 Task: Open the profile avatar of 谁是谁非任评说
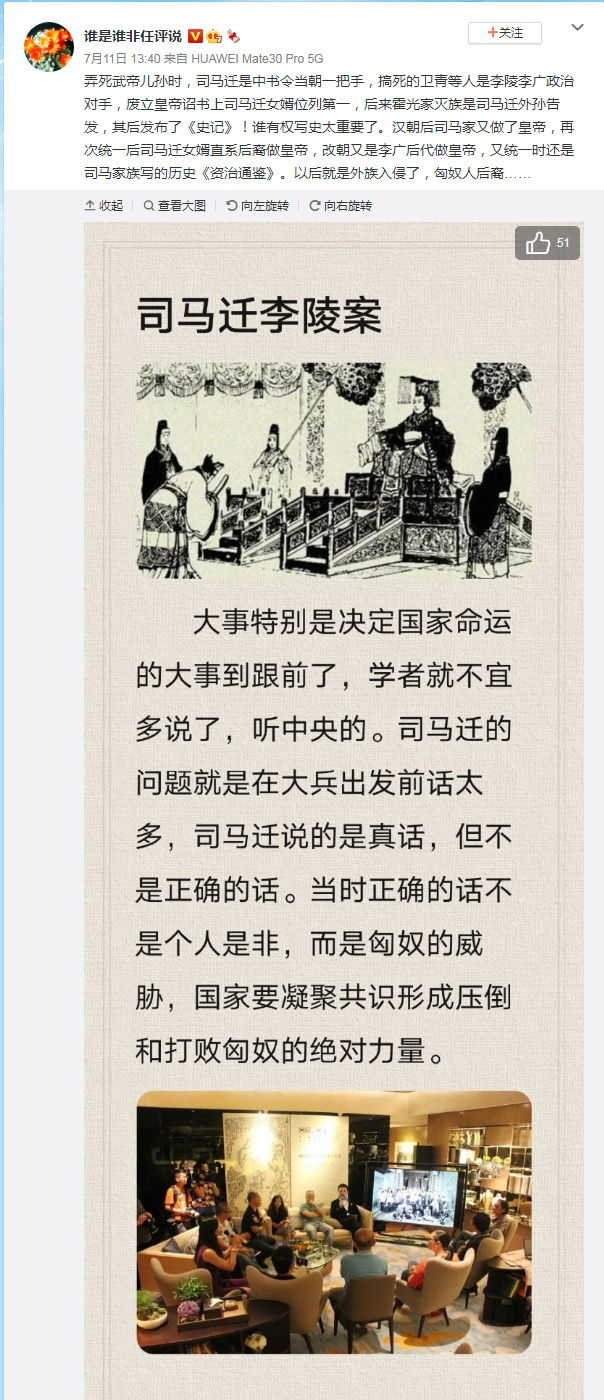pyautogui.click(x=48, y=46)
